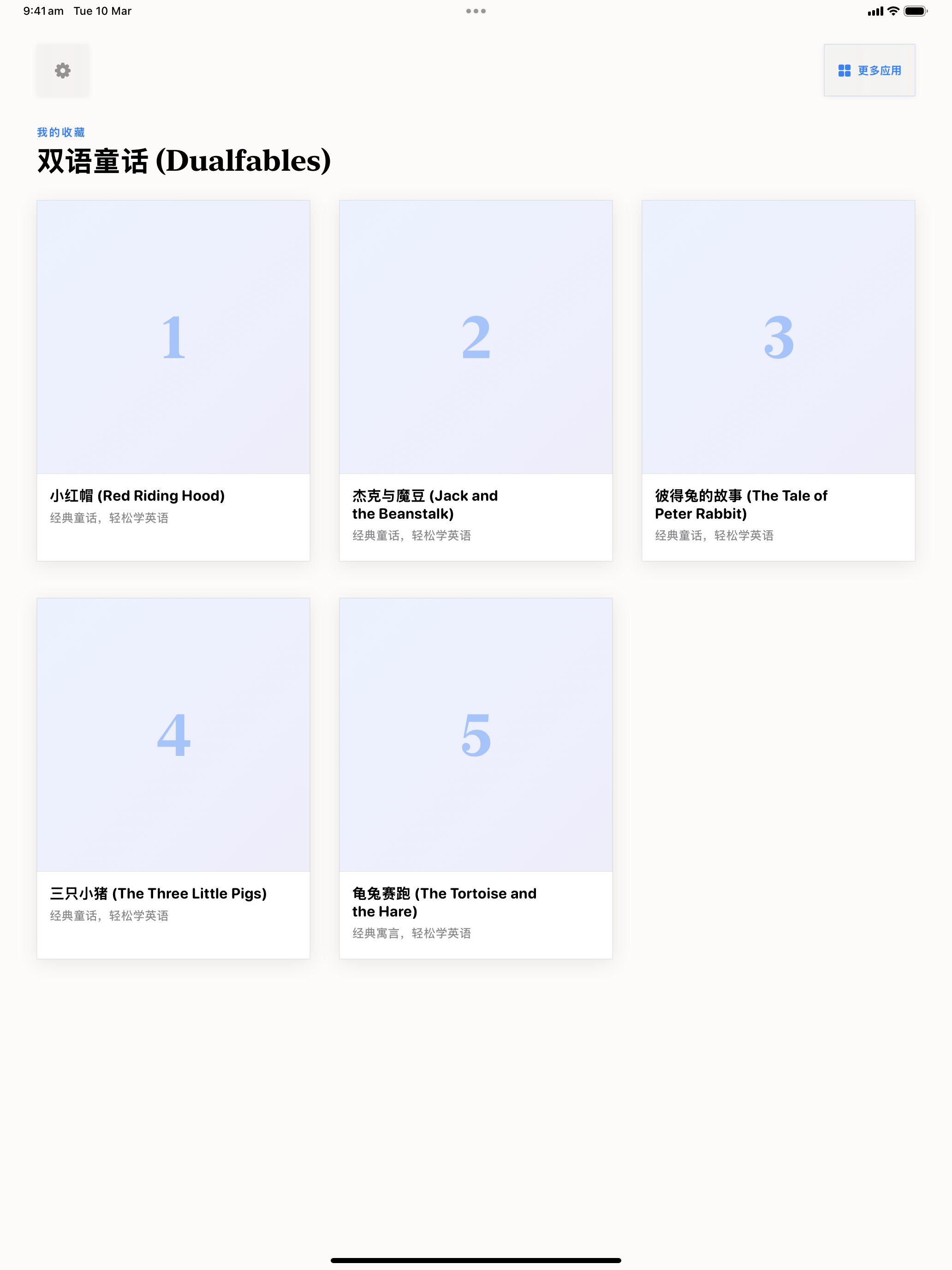Tap the home indicator bar at bottom
The image size is (952, 1270).
click(x=476, y=1261)
